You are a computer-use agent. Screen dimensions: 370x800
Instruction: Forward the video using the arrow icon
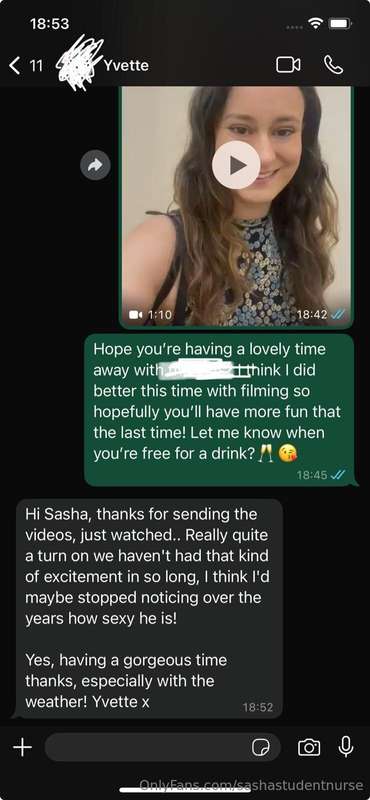point(95,165)
